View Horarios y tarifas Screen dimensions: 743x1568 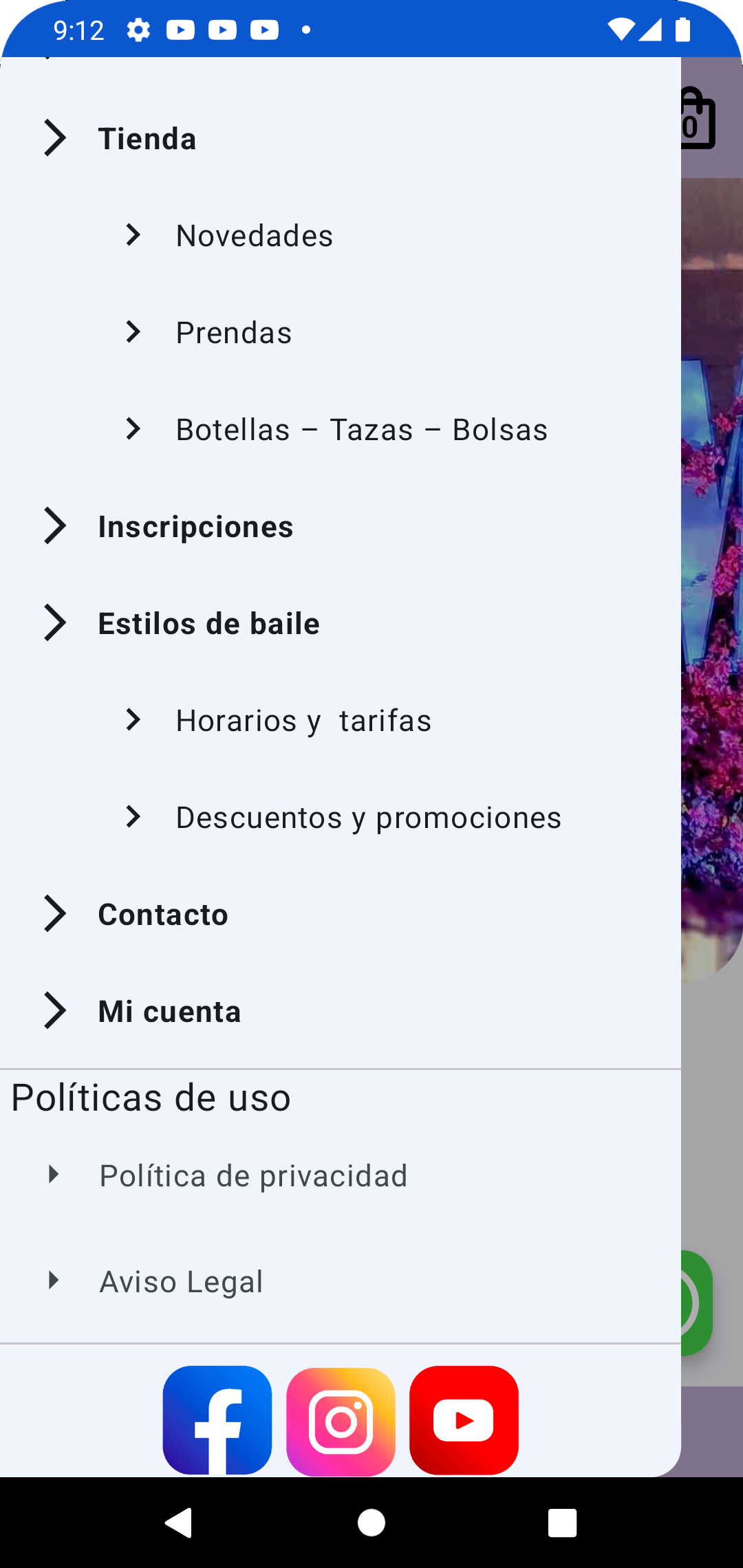(303, 721)
